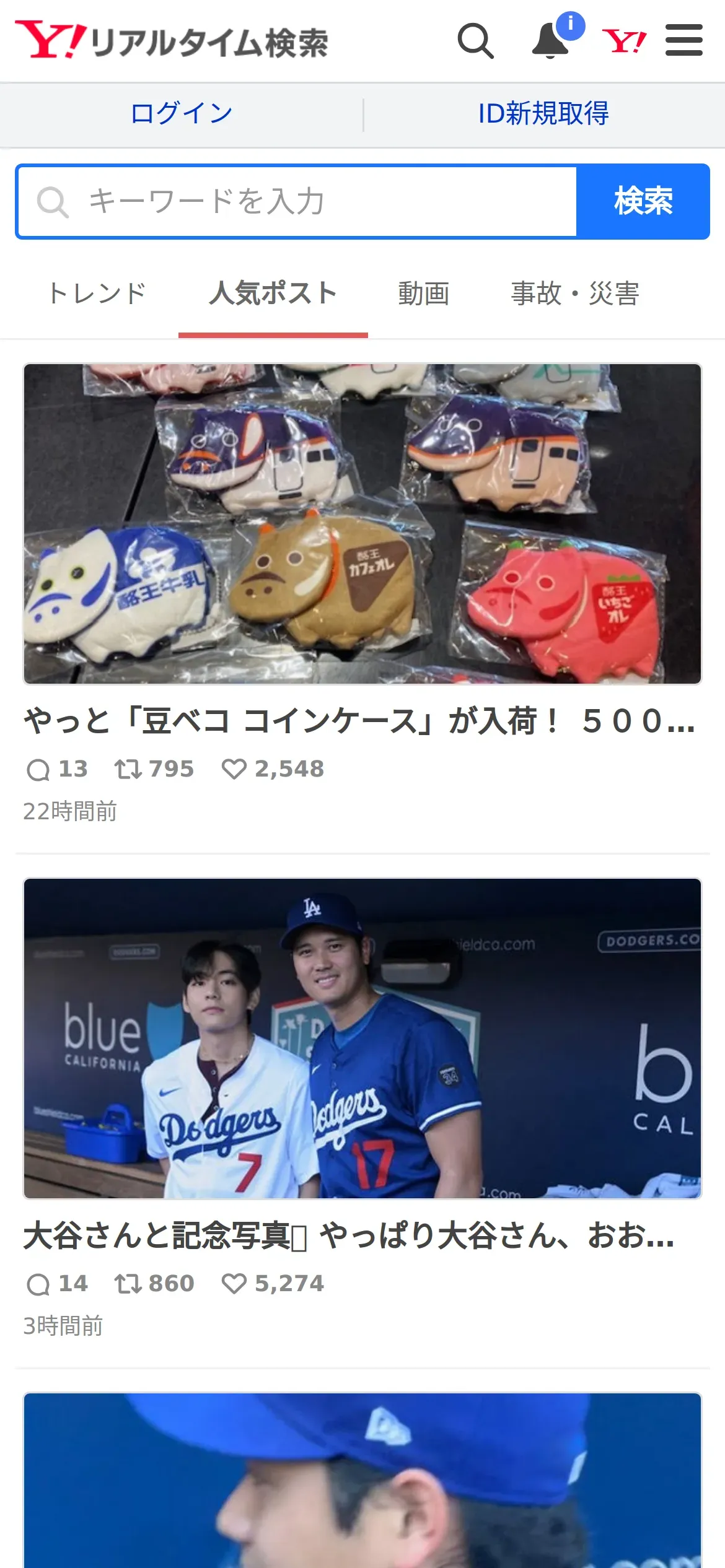Open ID新規取得 registration link
Screen dimensions: 725x1568
pyautogui.click(x=543, y=114)
